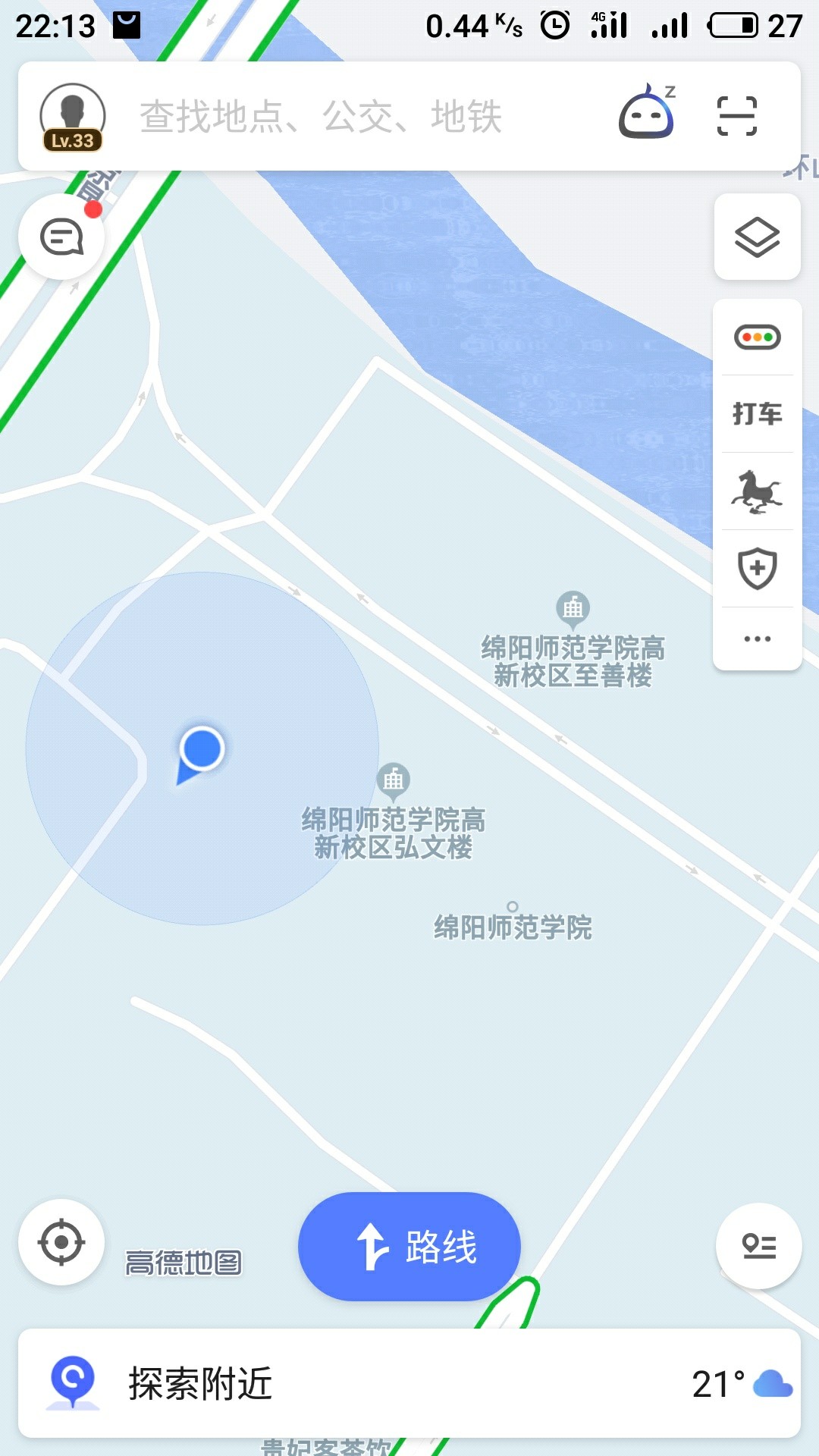This screenshot has width=819, height=1456.
Task: Tap the horse icon in side toolbar
Action: (x=757, y=491)
